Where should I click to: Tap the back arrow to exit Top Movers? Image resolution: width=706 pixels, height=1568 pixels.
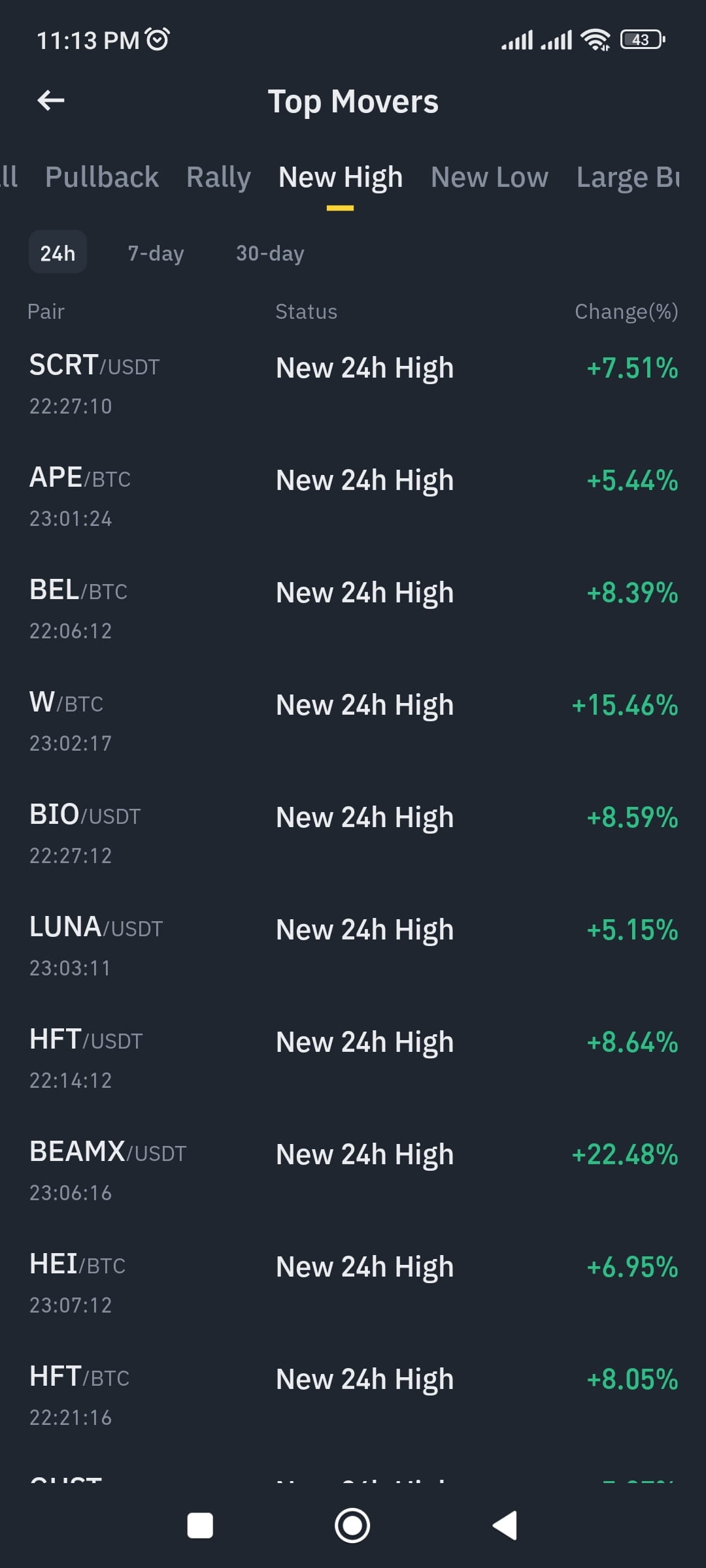coord(51,100)
